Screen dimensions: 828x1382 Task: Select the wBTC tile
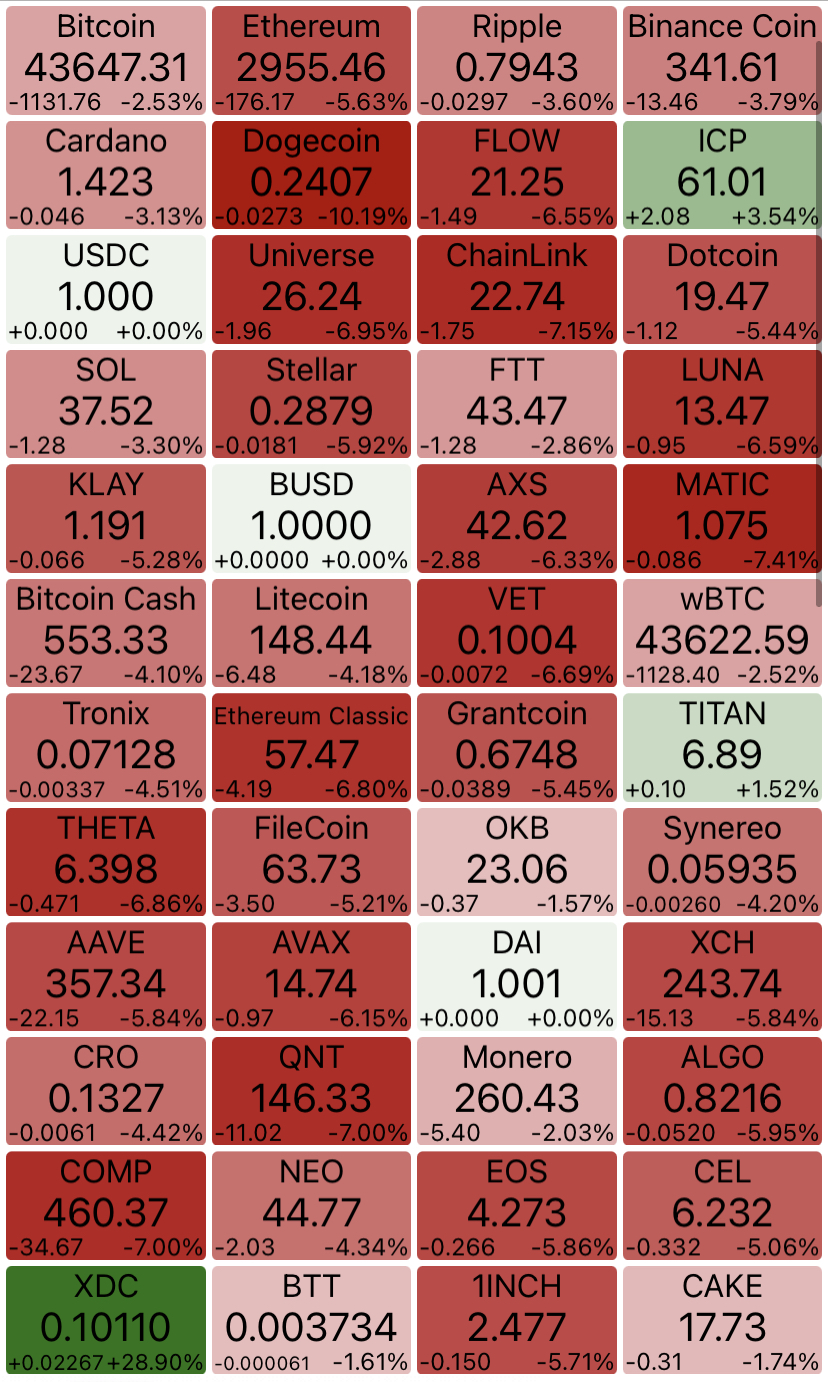pos(722,634)
